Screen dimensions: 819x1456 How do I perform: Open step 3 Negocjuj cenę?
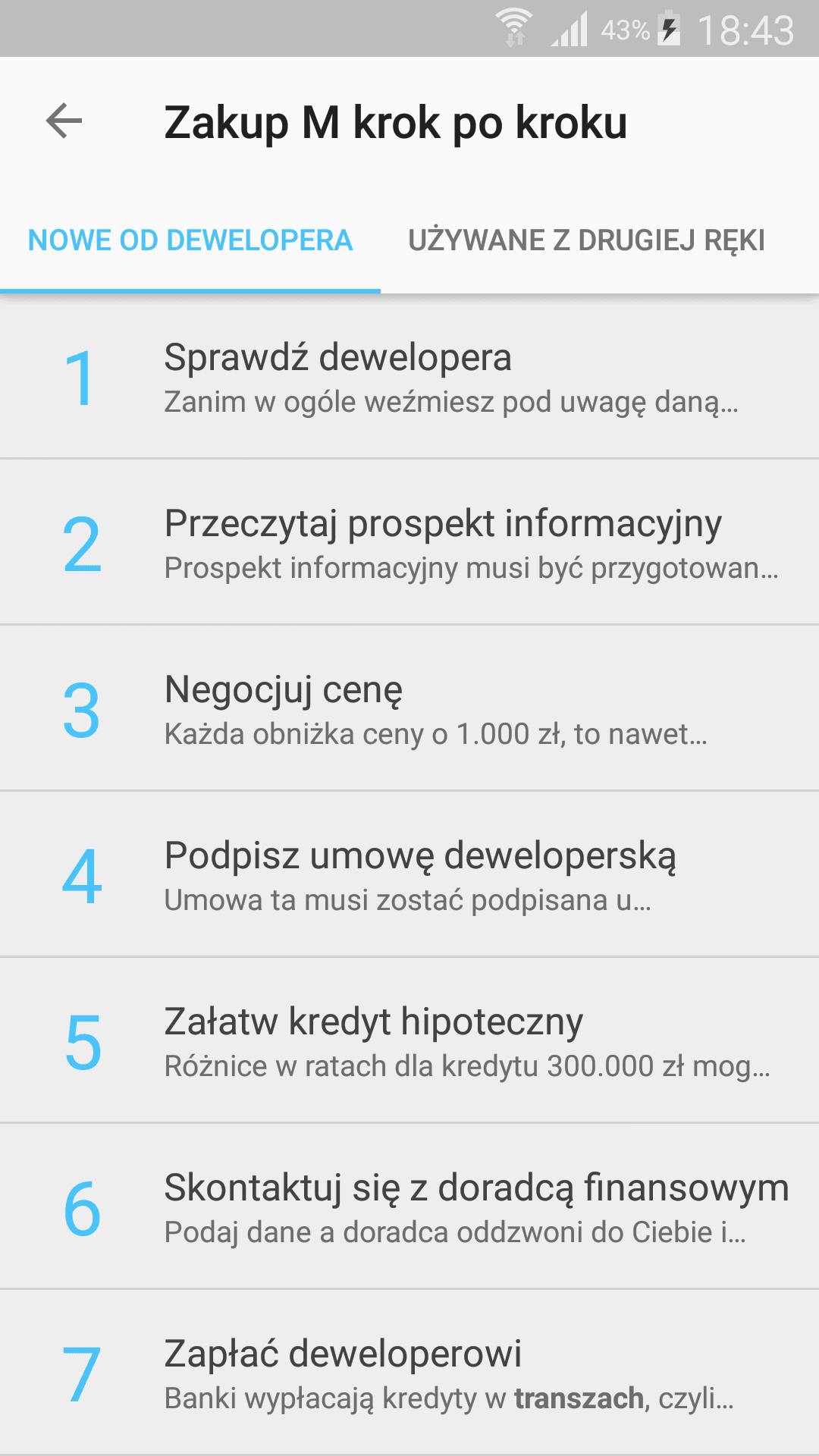coord(409,708)
